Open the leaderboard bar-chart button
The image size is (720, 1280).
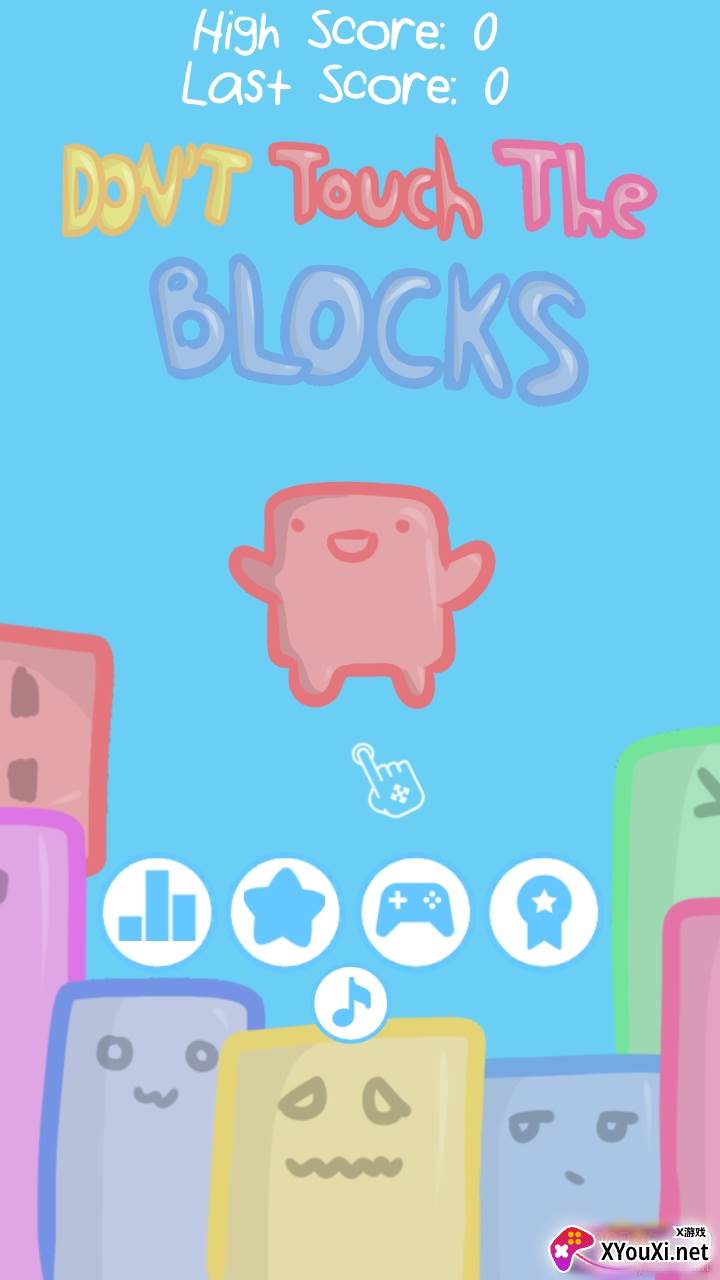pos(157,912)
